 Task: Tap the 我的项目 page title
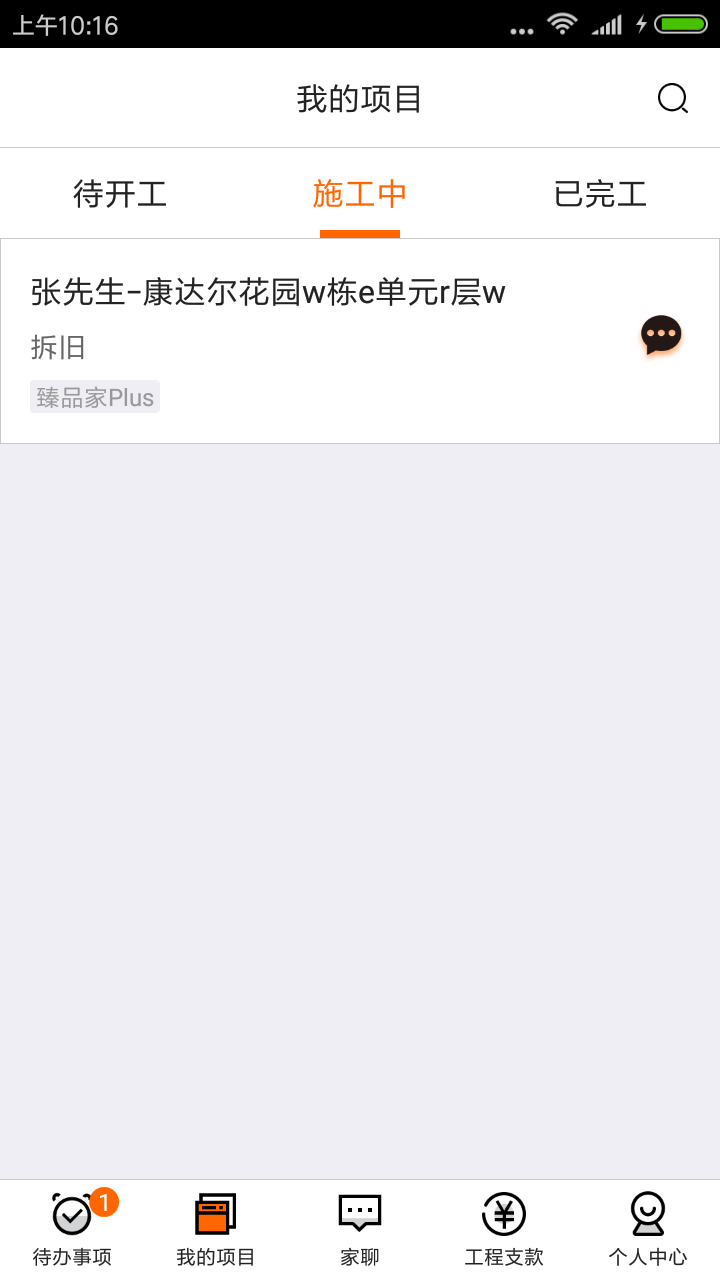coord(359,97)
